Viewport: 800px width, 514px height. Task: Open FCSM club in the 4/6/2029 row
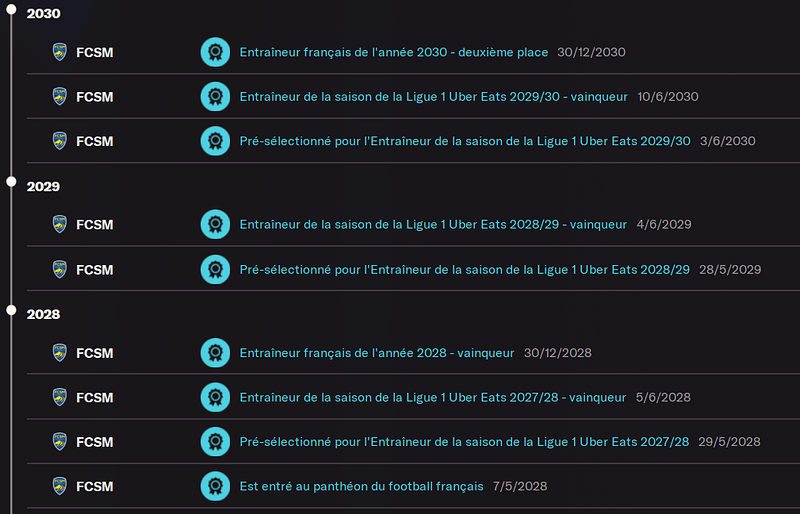click(x=94, y=225)
